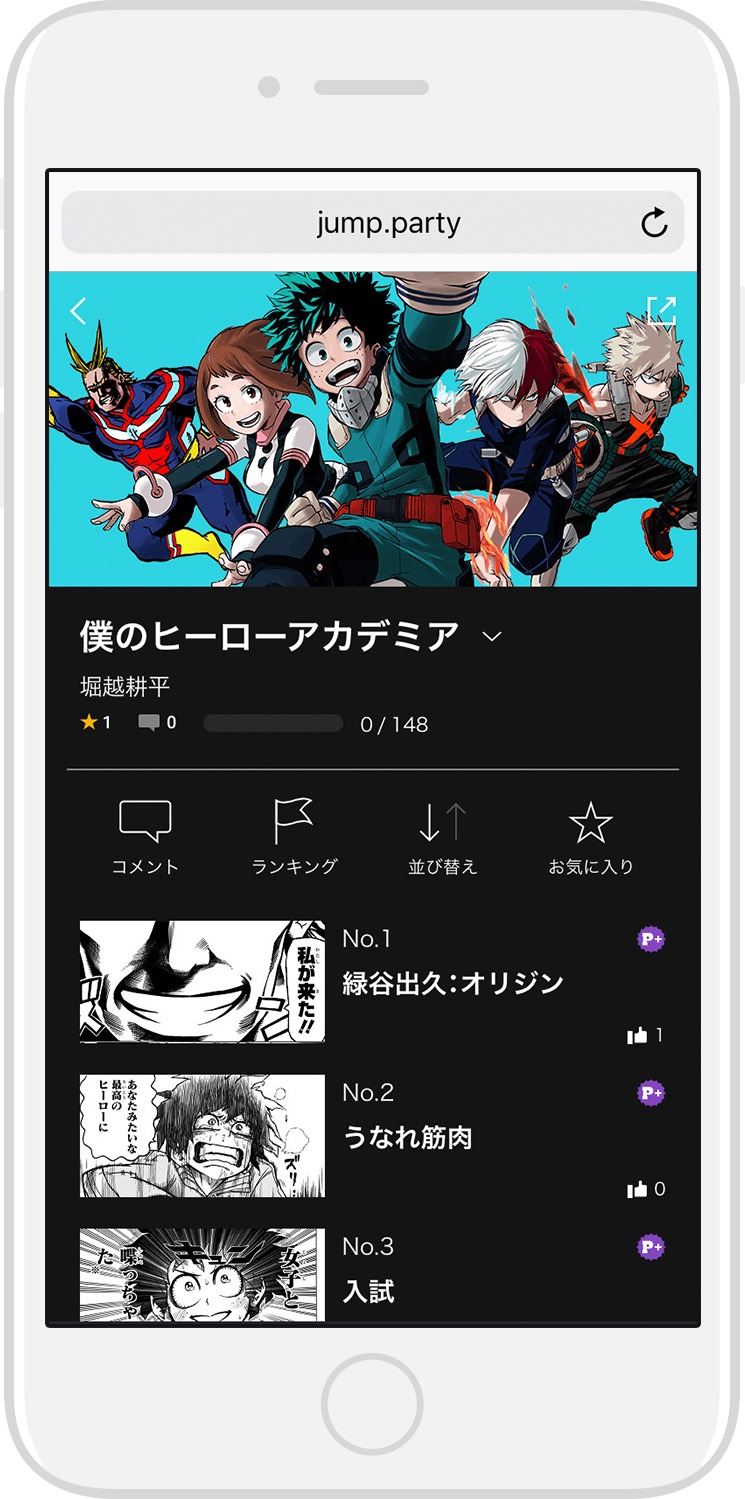
Task: Like chapter No.1 with the thumbs-up
Action: (637, 1036)
